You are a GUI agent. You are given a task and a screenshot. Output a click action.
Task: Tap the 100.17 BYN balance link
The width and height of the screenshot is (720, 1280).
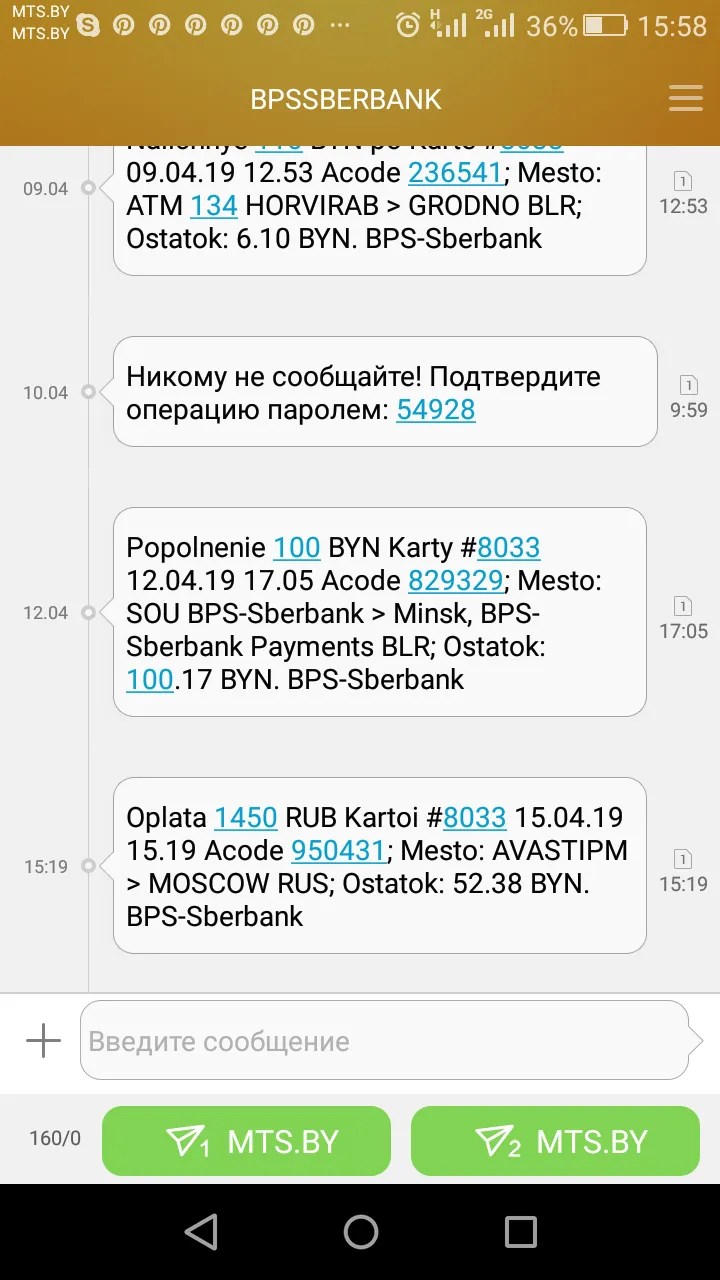[x=150, y=679]
